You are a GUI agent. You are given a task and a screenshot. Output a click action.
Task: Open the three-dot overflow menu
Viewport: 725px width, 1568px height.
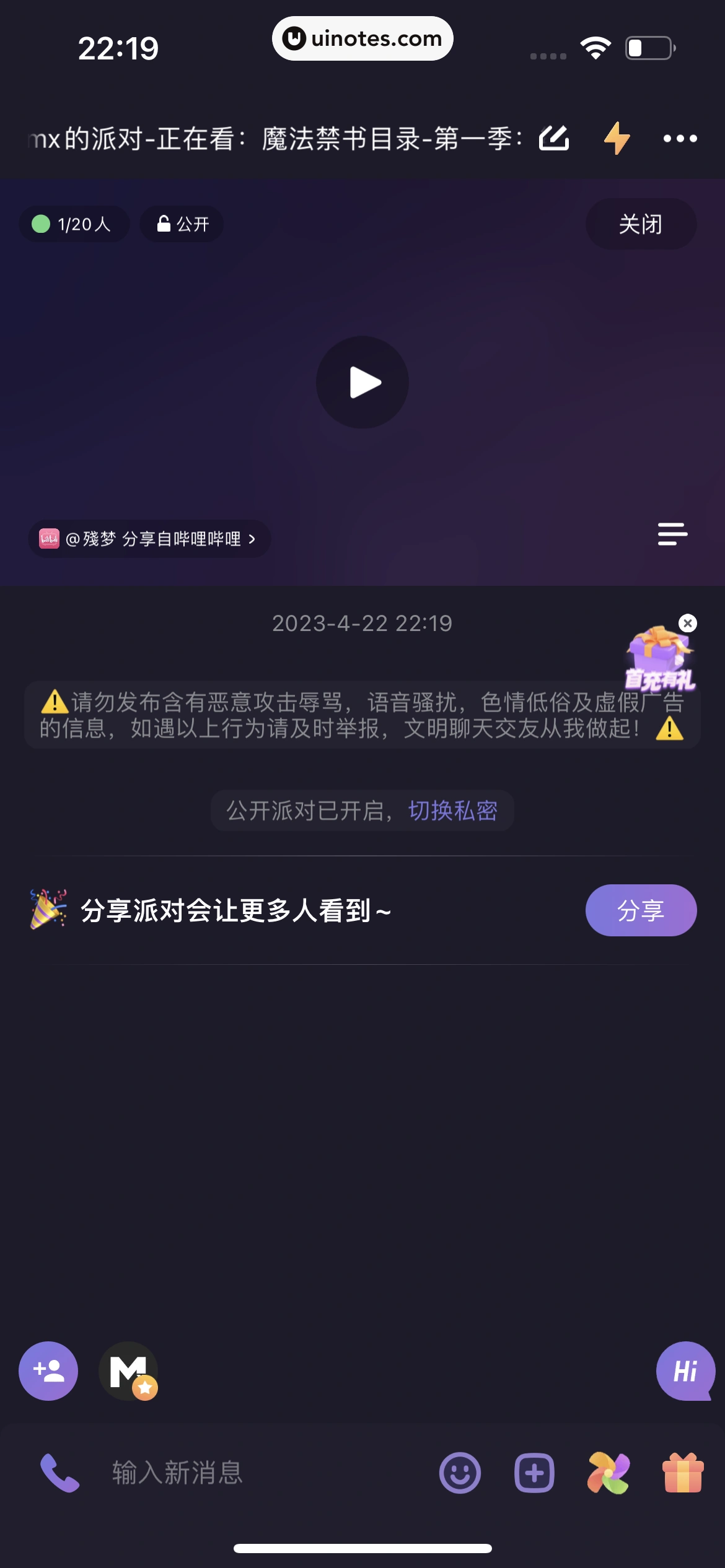(x=680, y=139)
